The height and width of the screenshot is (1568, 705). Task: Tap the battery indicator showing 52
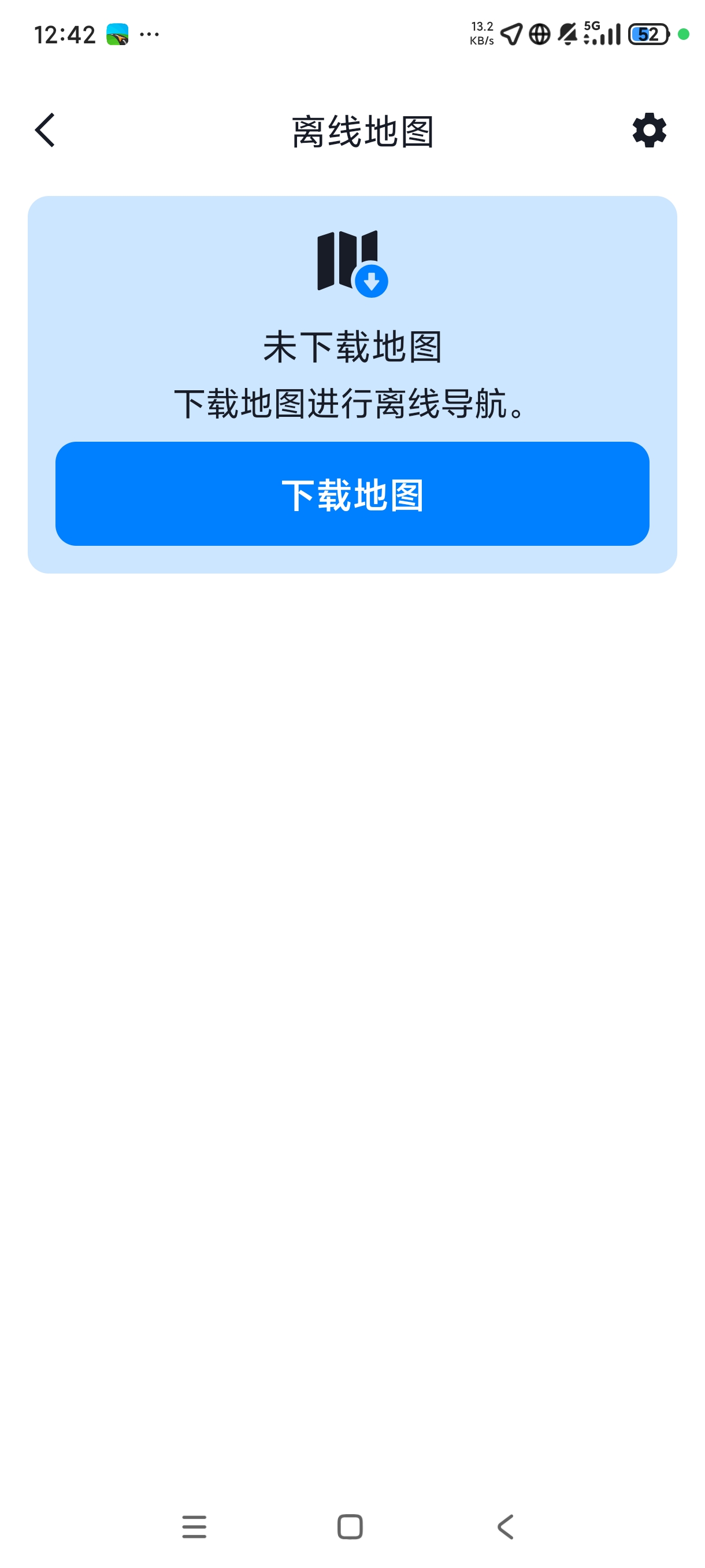pyautogui.click(x=648, y=34)
